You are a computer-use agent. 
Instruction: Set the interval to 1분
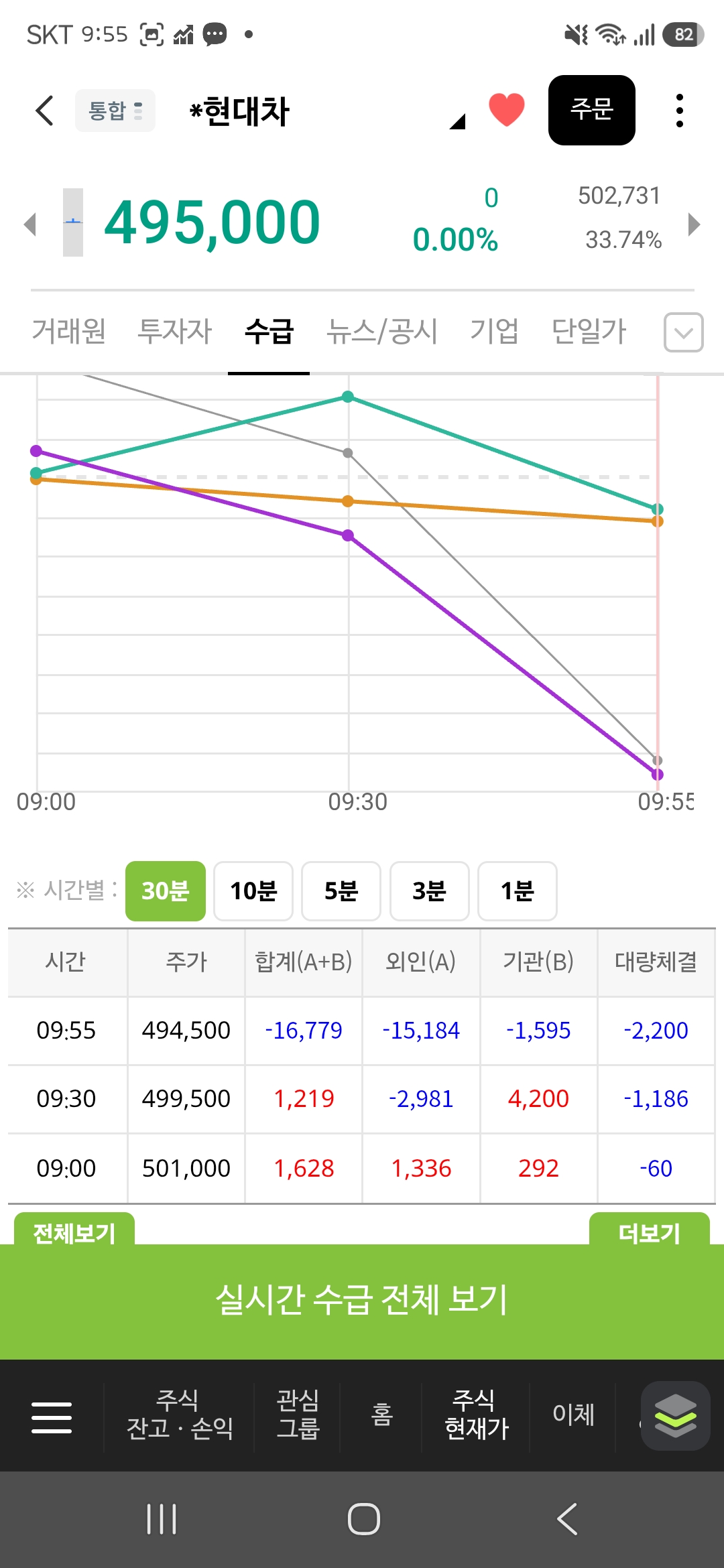point(518,891)
